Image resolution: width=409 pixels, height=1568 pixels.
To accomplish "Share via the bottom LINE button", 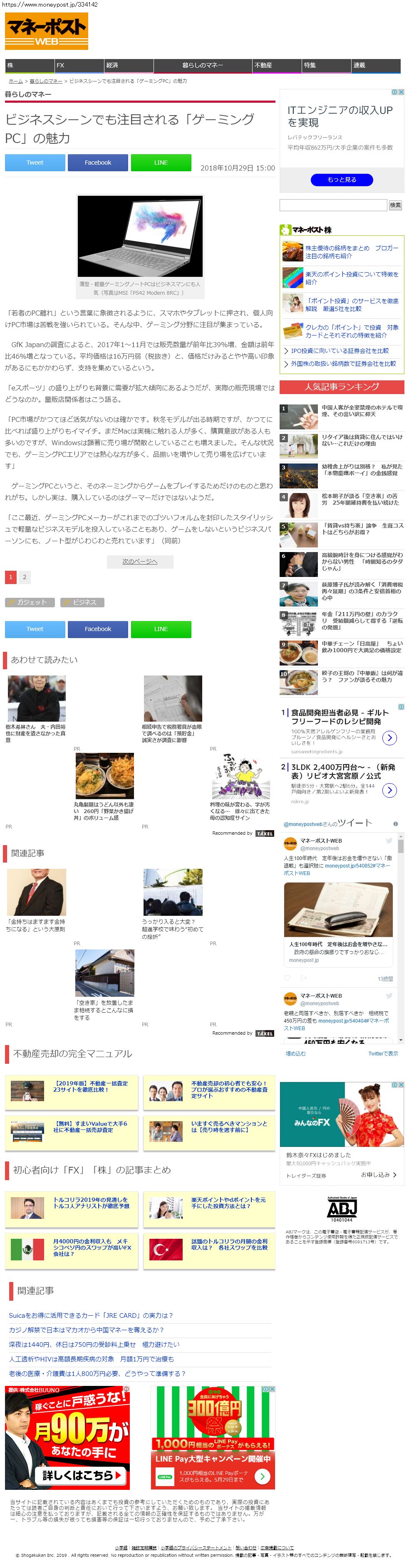I will point(161,629).
